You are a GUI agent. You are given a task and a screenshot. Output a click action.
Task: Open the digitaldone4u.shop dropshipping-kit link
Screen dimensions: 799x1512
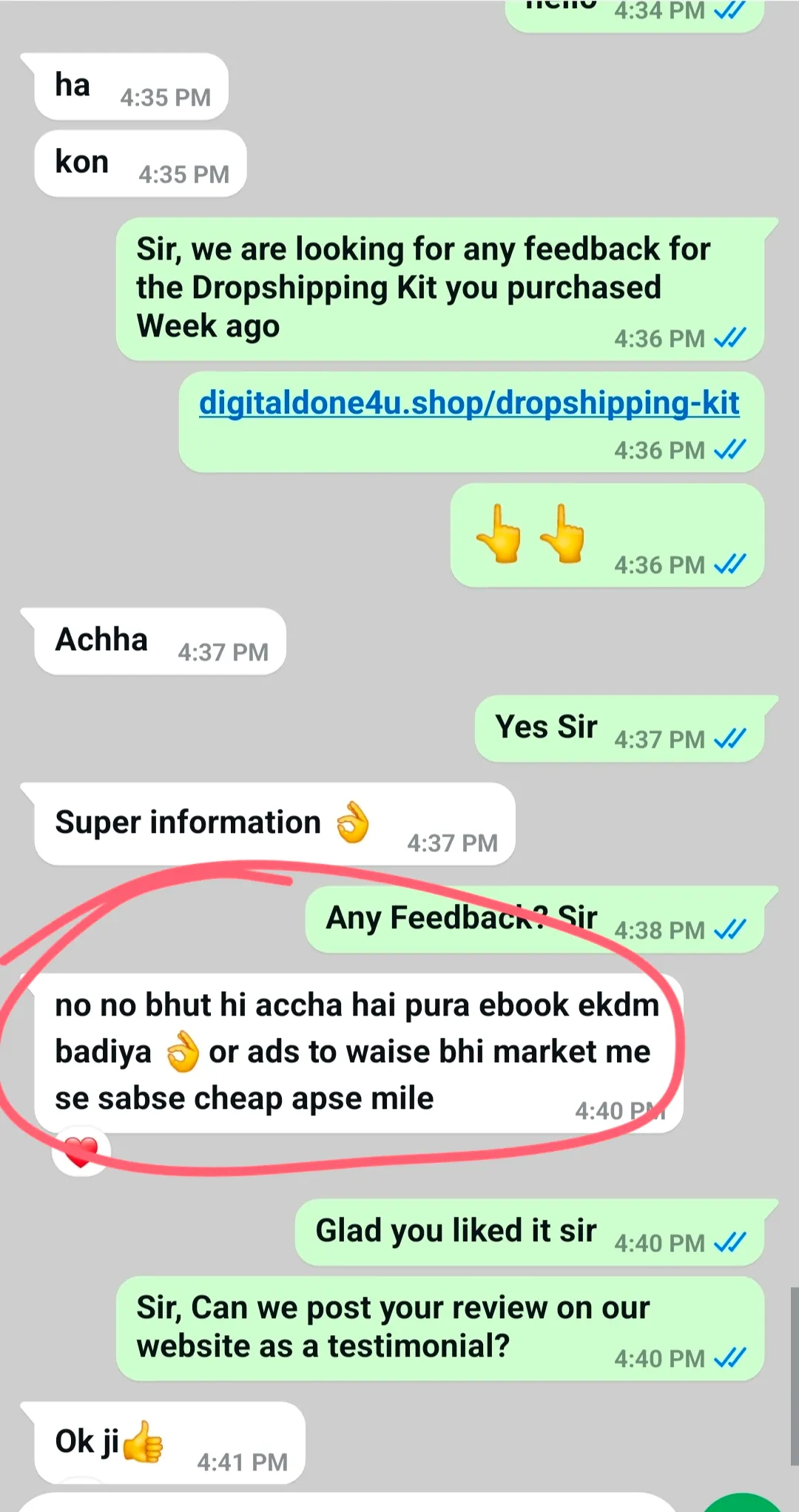point(469,404)
